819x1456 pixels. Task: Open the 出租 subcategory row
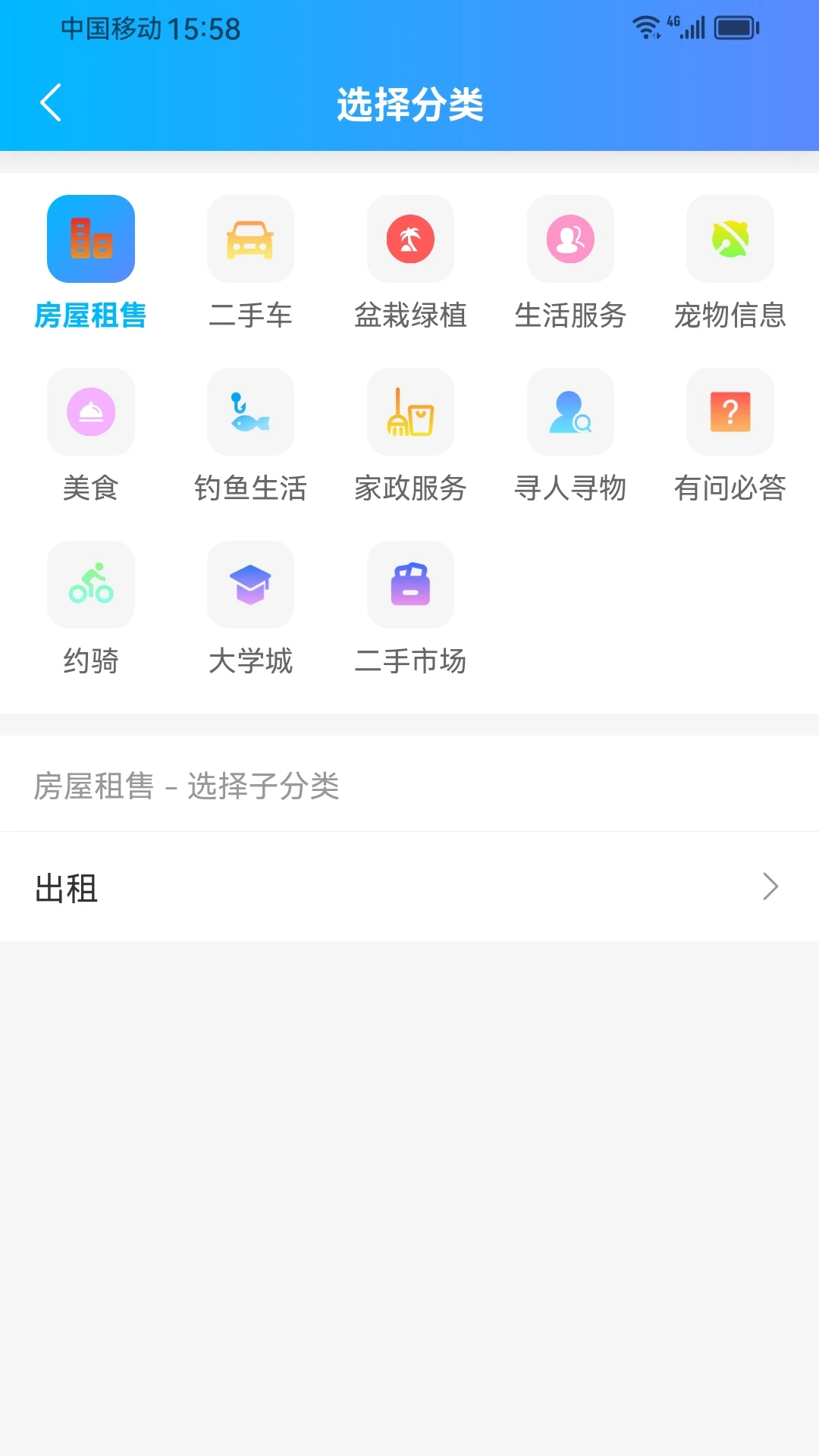click(x=409, y=886)
